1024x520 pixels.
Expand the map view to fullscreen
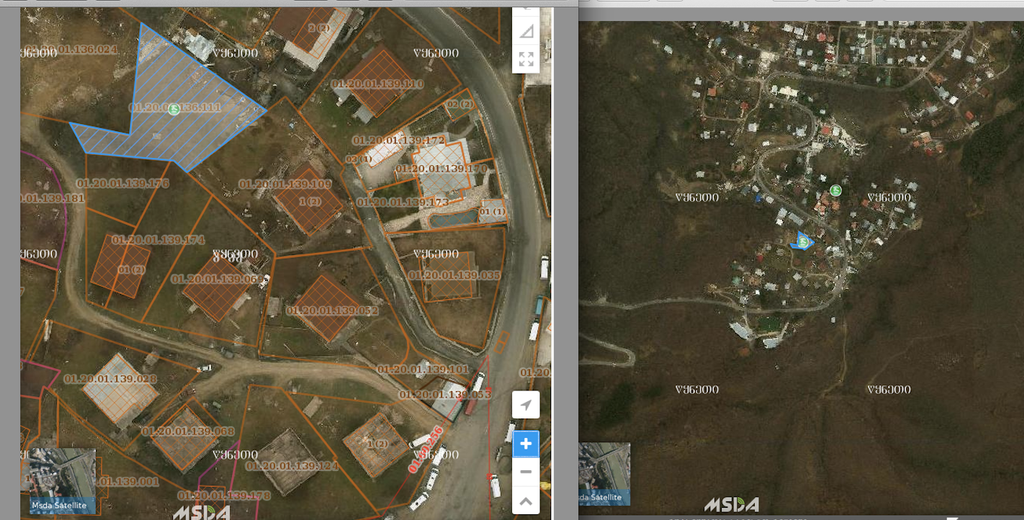point(526,59)
